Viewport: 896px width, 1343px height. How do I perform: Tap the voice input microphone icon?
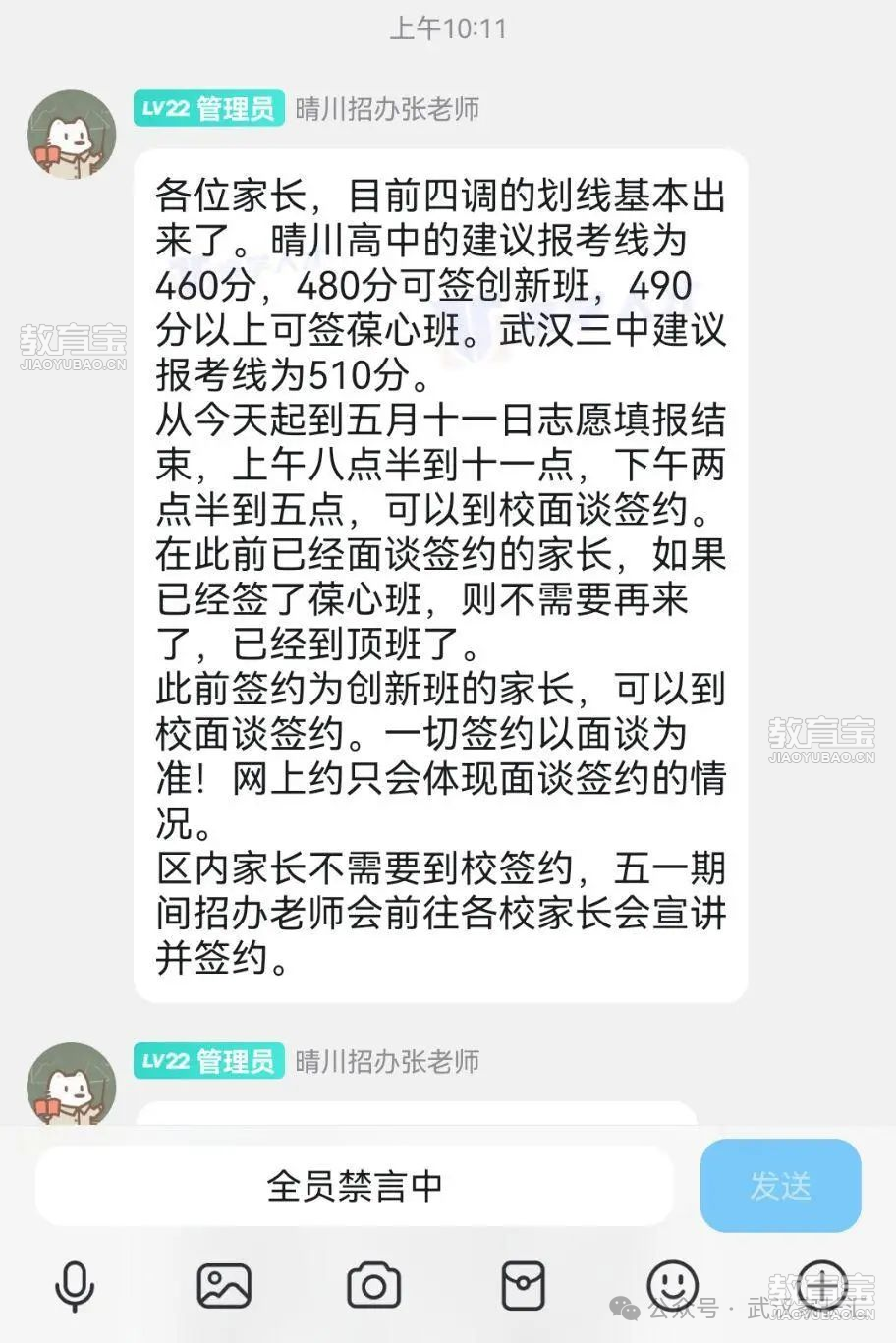[75, 1285]
